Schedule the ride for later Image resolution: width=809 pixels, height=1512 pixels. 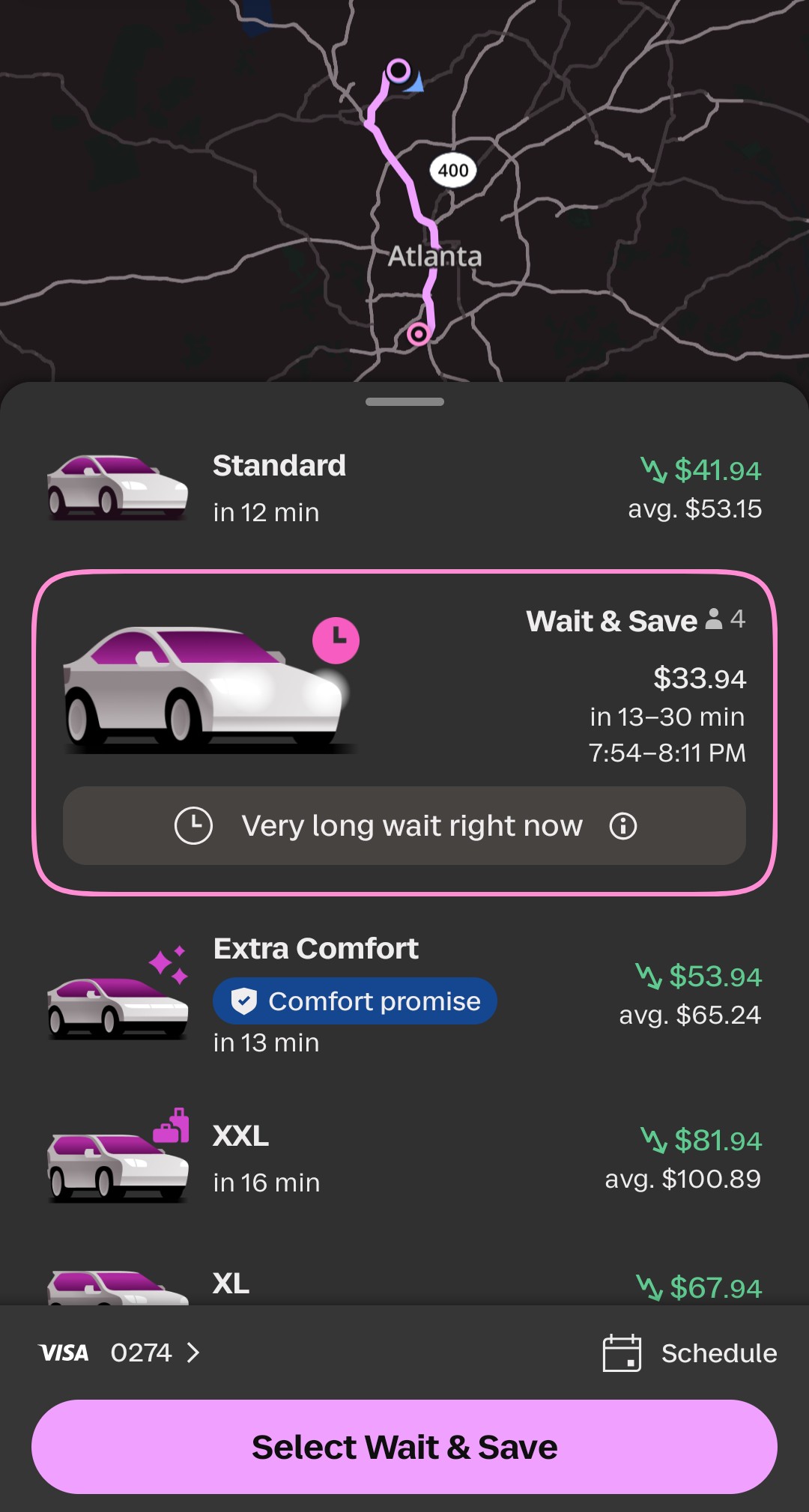[690, 1353]
